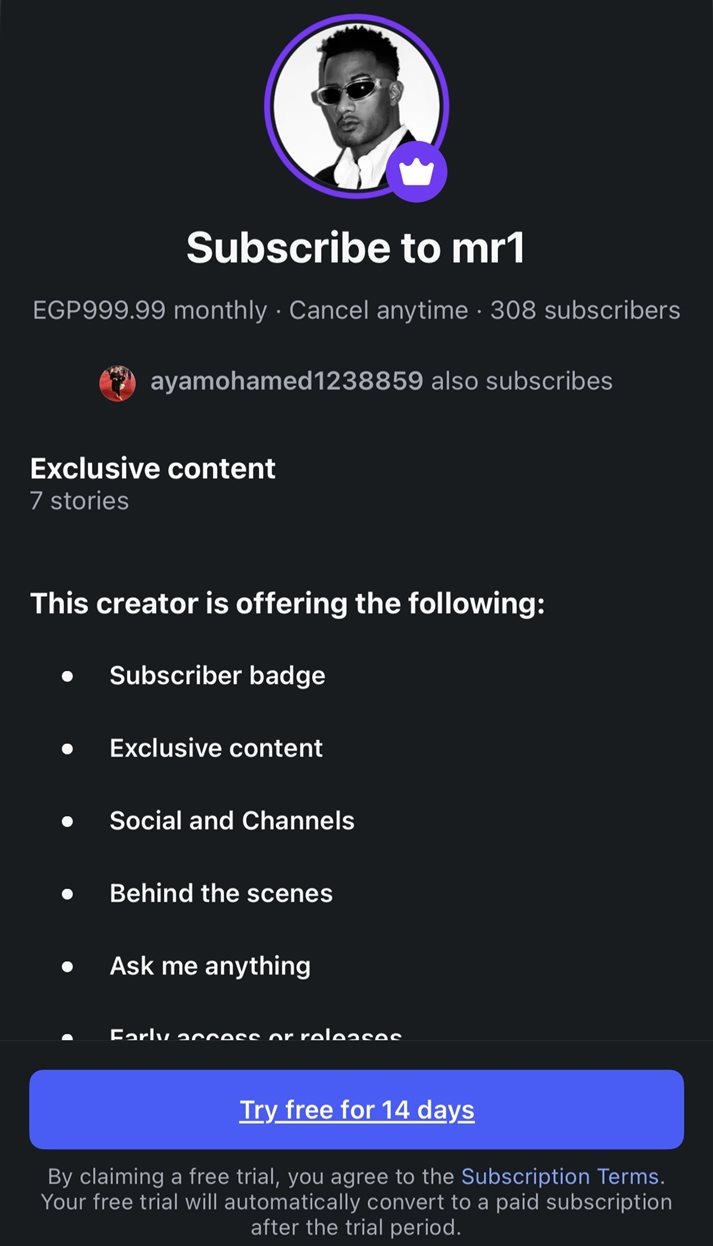The image size is (713, 1246).
Task: Open the Subscription Terms link
Action: (560, 1176)
